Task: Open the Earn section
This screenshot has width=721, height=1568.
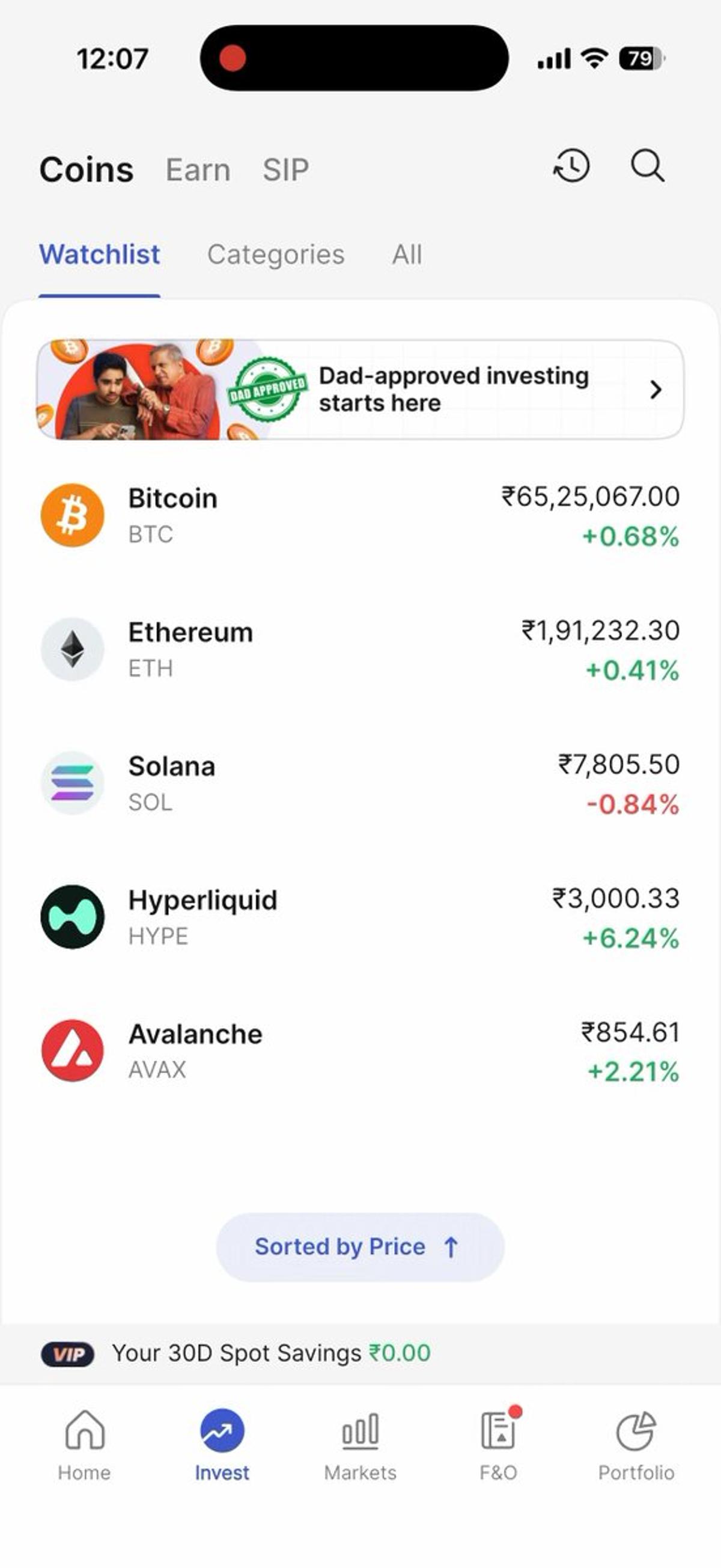Action: coord(198,168)
